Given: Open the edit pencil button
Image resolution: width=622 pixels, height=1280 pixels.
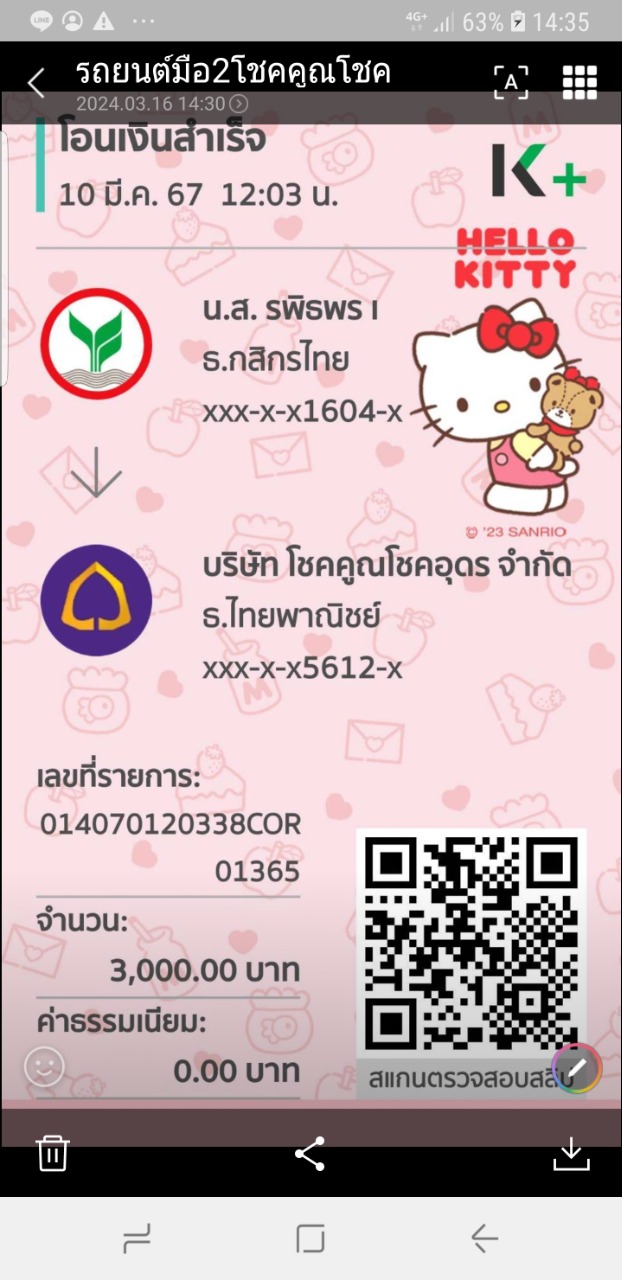Looking at the screenshot, I should click(x=576, y=1068).
